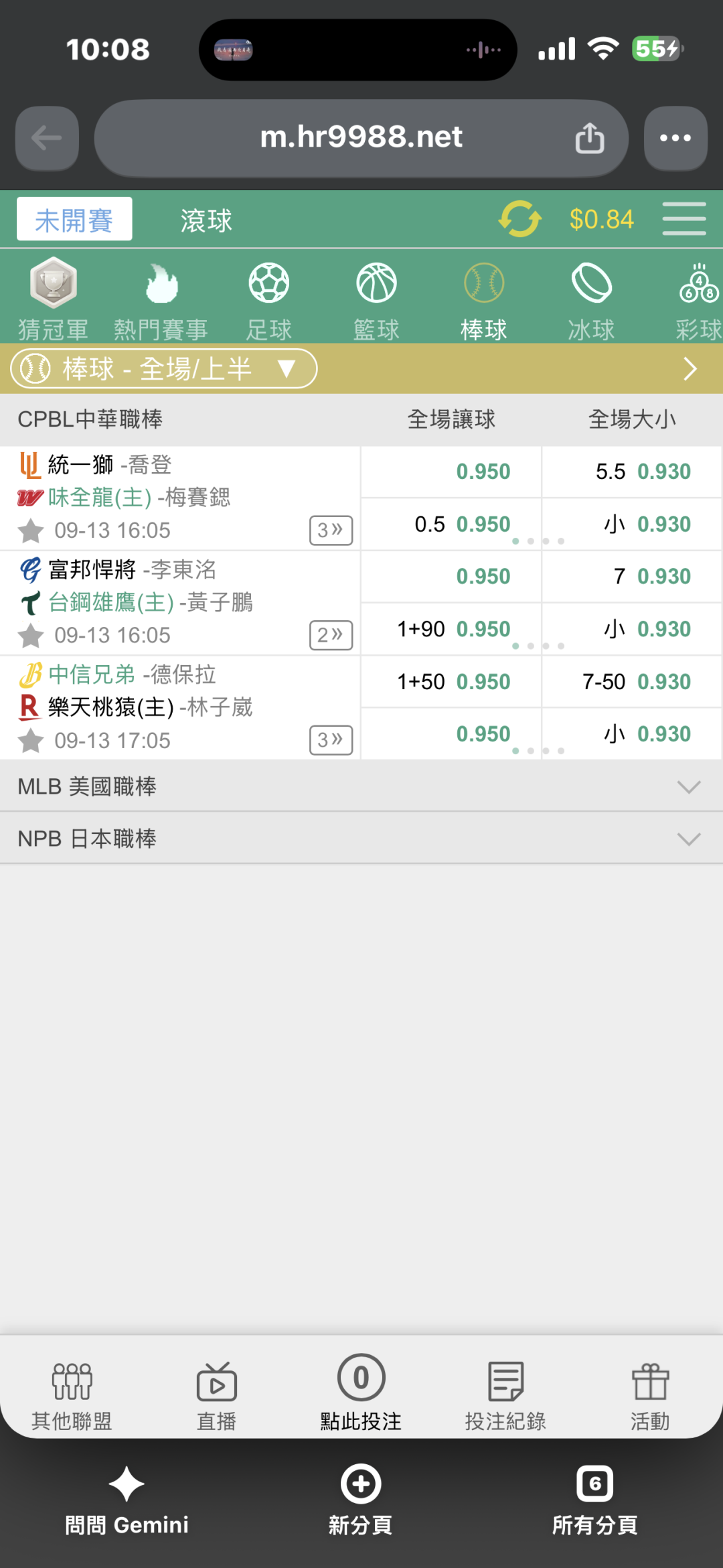Screen dimensions: 723x1568
Task: Open the 猜冠軍 category
Action: (54, 300)
